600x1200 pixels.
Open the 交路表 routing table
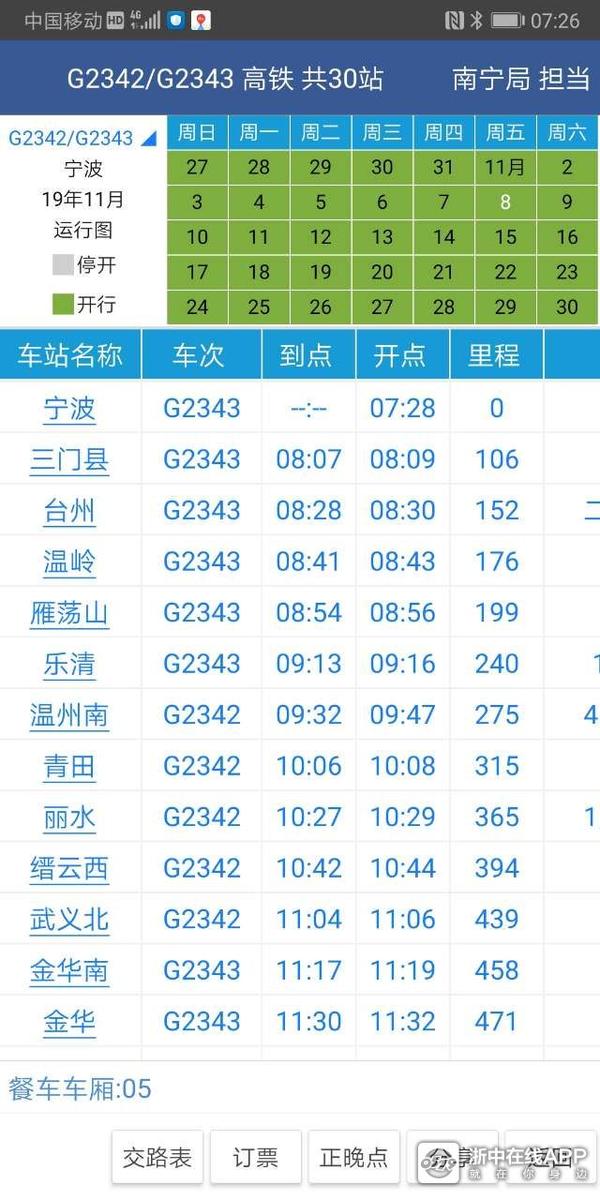tap(157, 1158)
